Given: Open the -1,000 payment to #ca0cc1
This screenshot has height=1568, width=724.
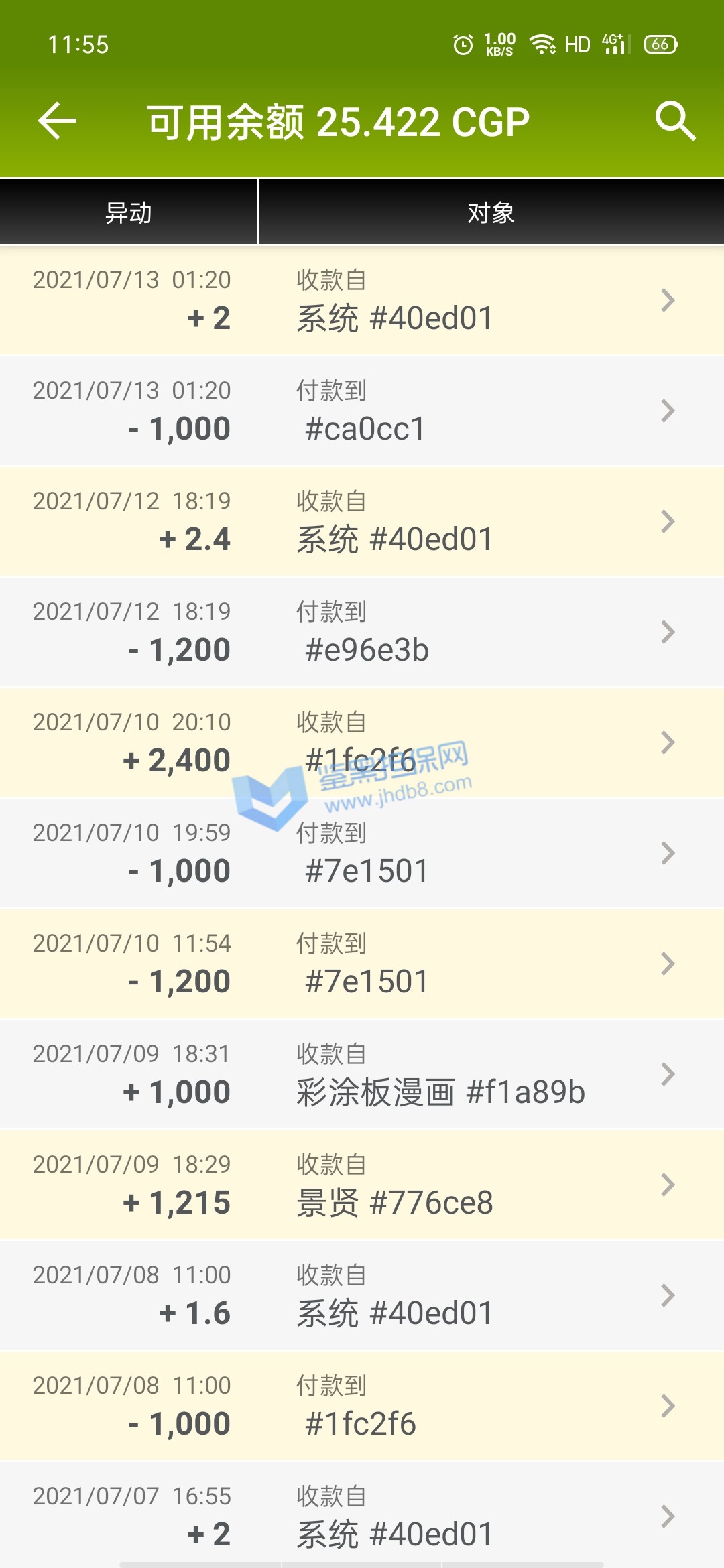Looking at the screenshot, I should click(x=362, y=411).
